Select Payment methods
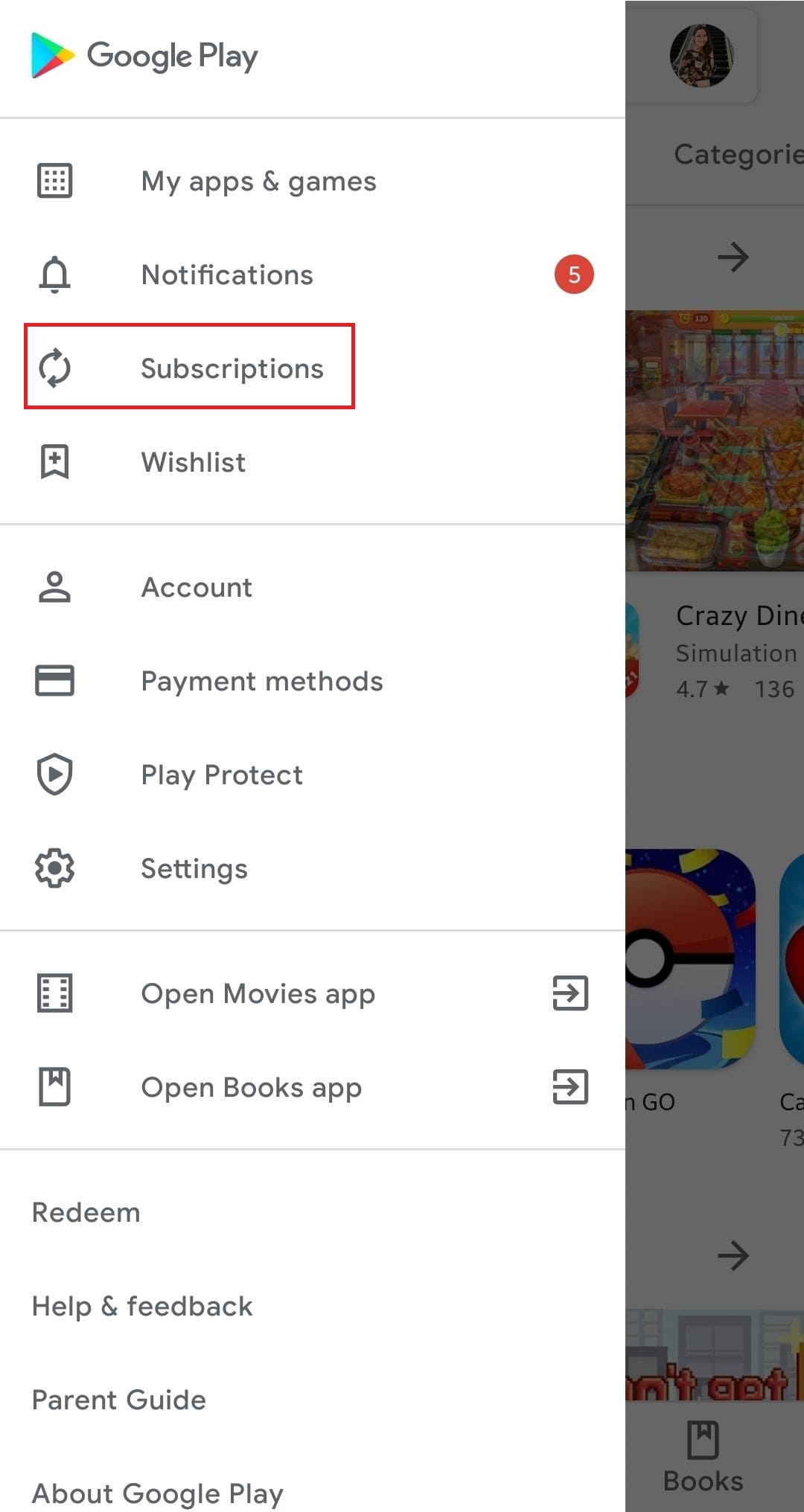The image size is (804, 1512). point(313,681)
